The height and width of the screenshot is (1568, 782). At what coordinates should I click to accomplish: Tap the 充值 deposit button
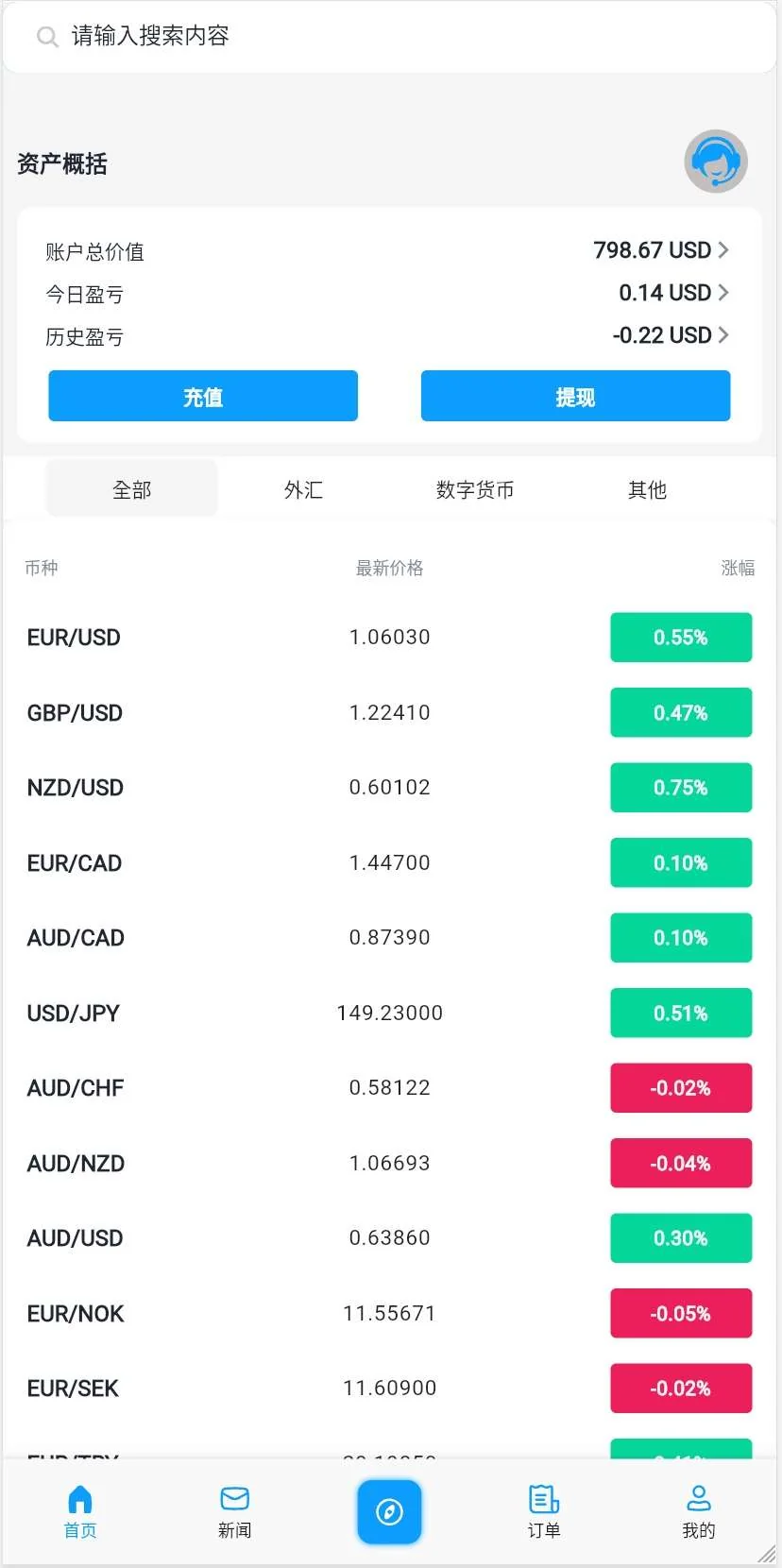pos(203,396)
